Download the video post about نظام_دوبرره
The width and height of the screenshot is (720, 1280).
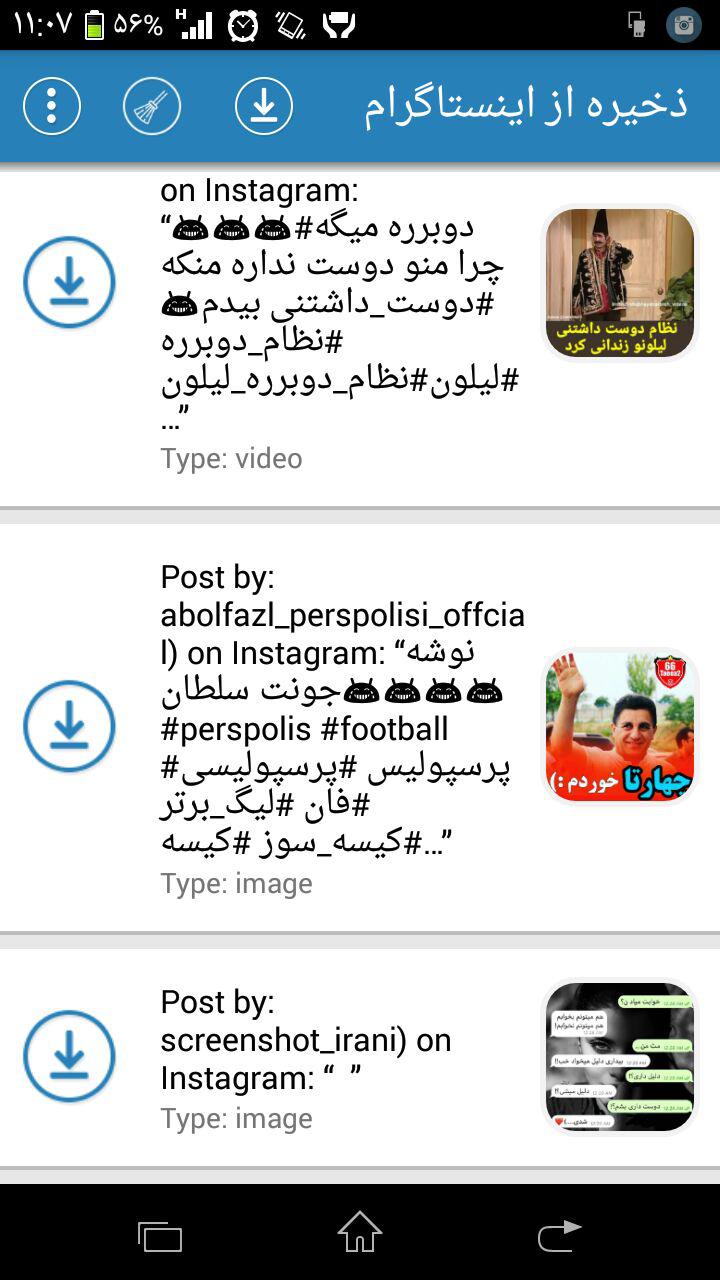click(x=69, y=282)
